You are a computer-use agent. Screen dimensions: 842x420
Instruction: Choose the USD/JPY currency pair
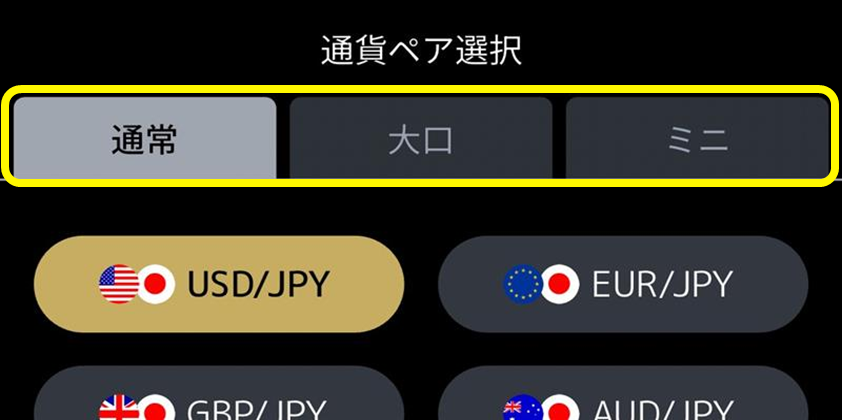tap(219, 285)
